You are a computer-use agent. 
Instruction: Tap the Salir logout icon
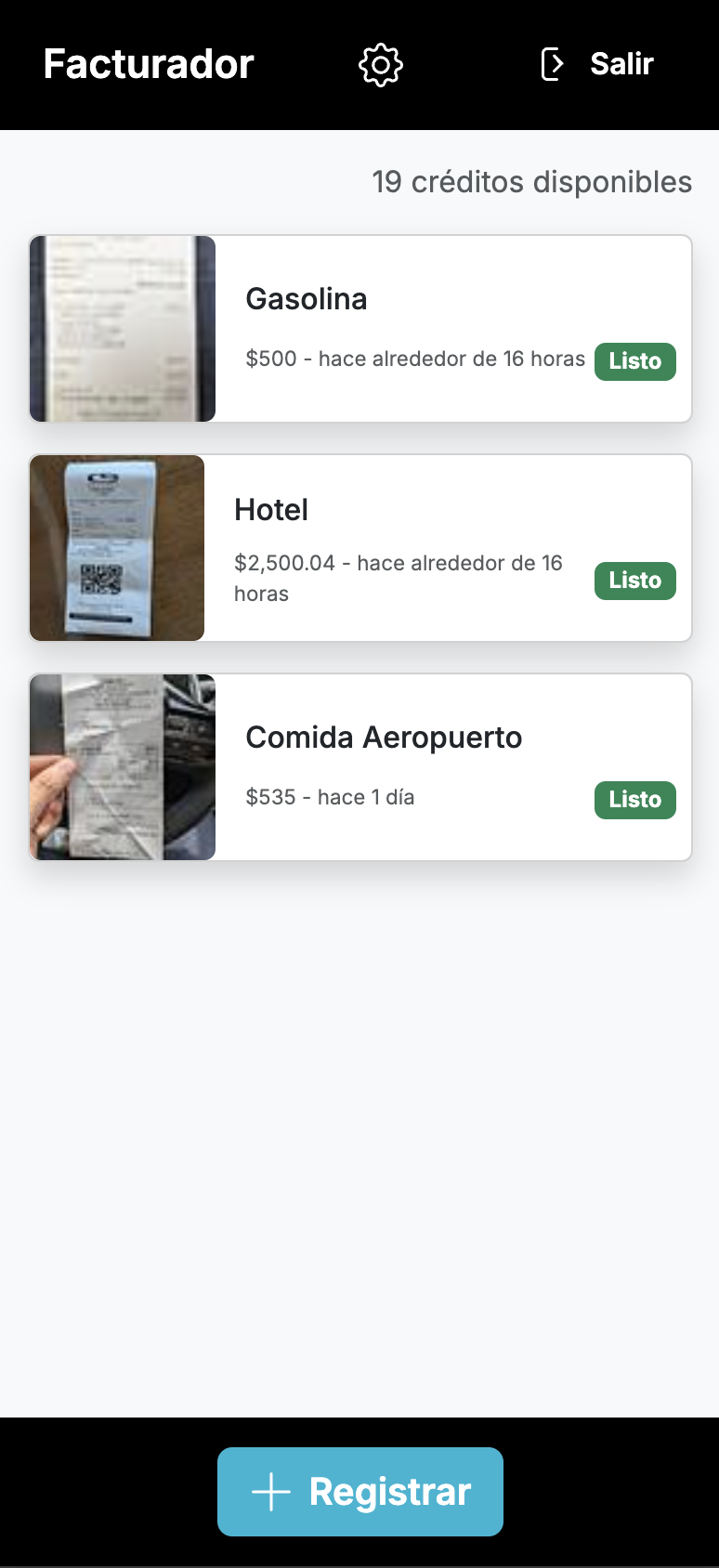(x=552, y=64)
